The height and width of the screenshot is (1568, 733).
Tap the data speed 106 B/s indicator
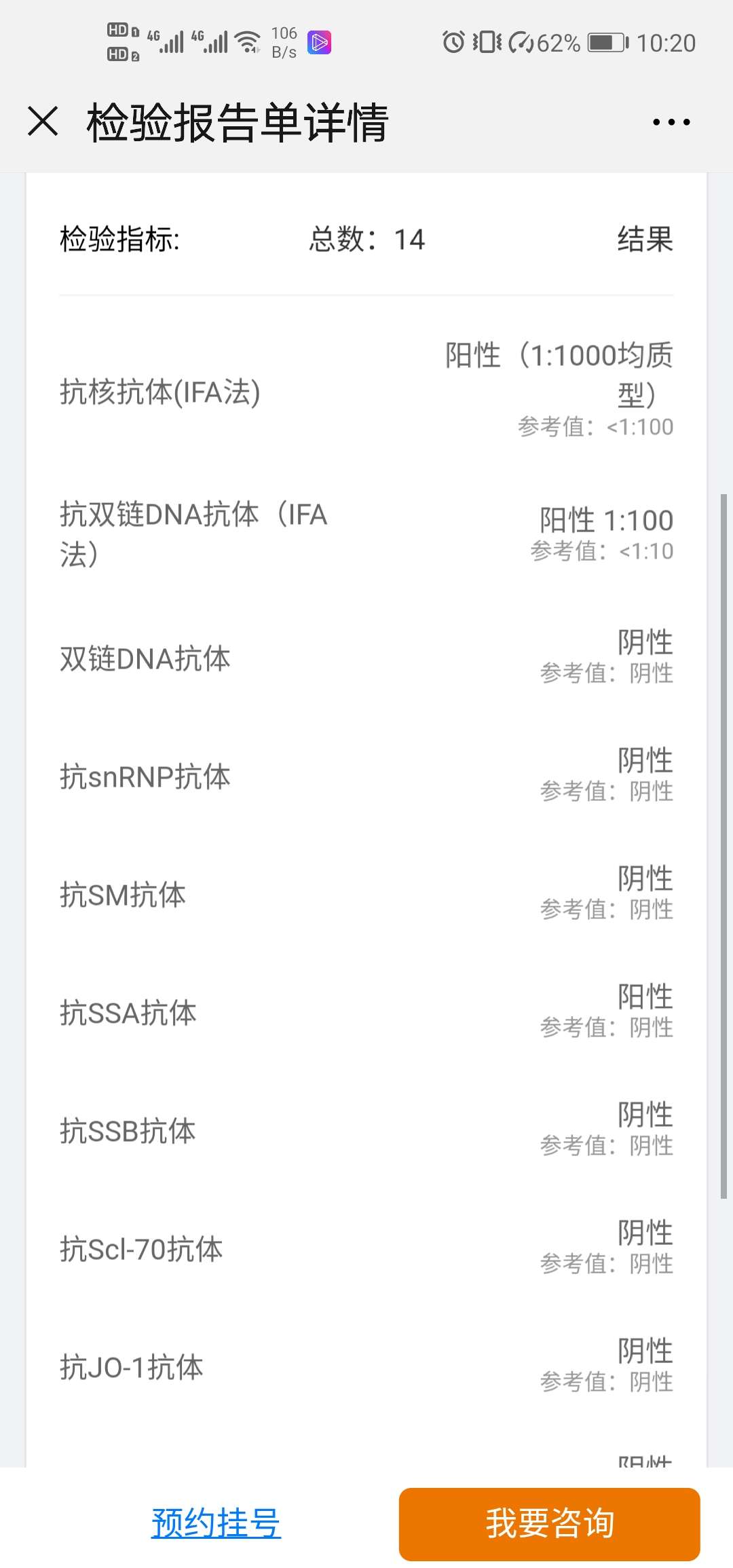284,42
